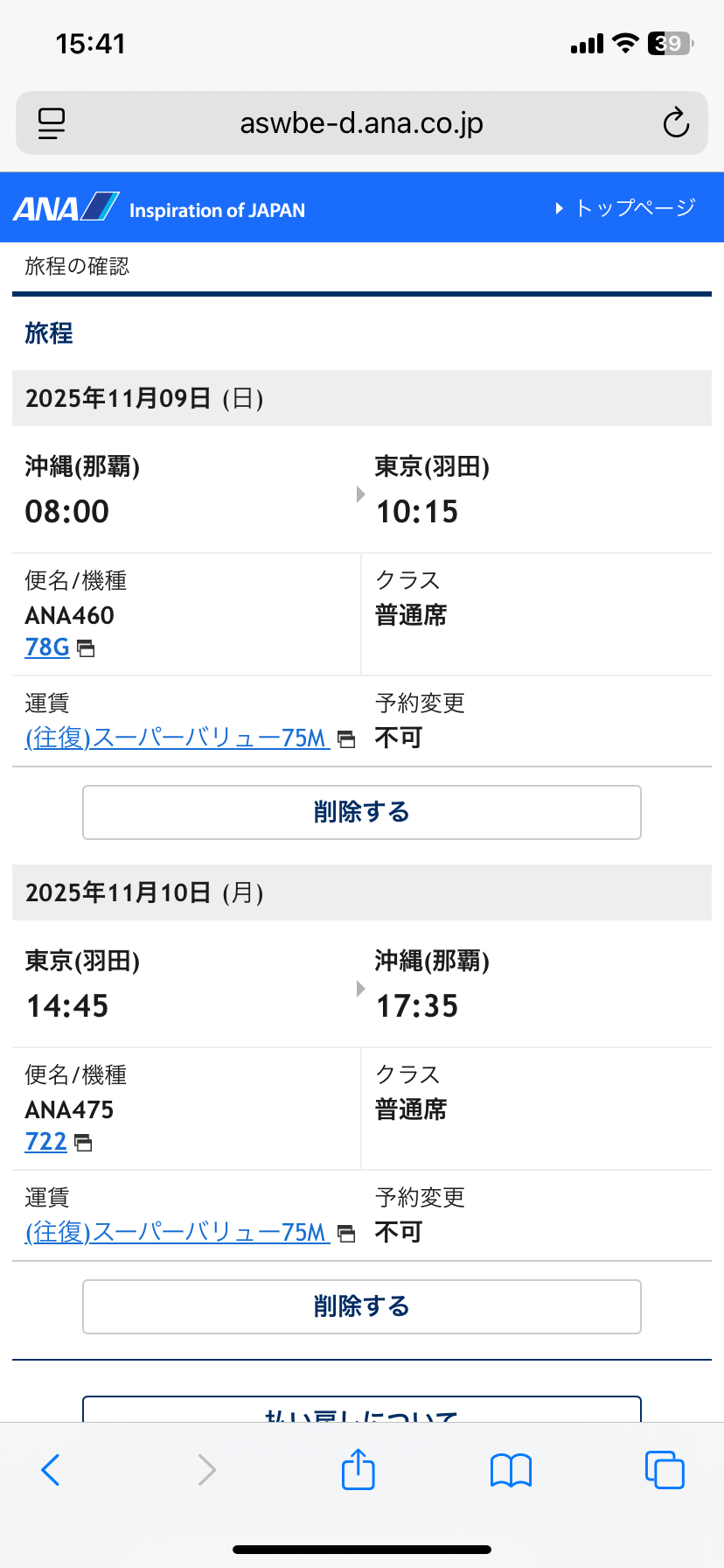Open fare link for the ANA460 flight
The width and height of the screenshot is (724, 1568).
(177, 738)
